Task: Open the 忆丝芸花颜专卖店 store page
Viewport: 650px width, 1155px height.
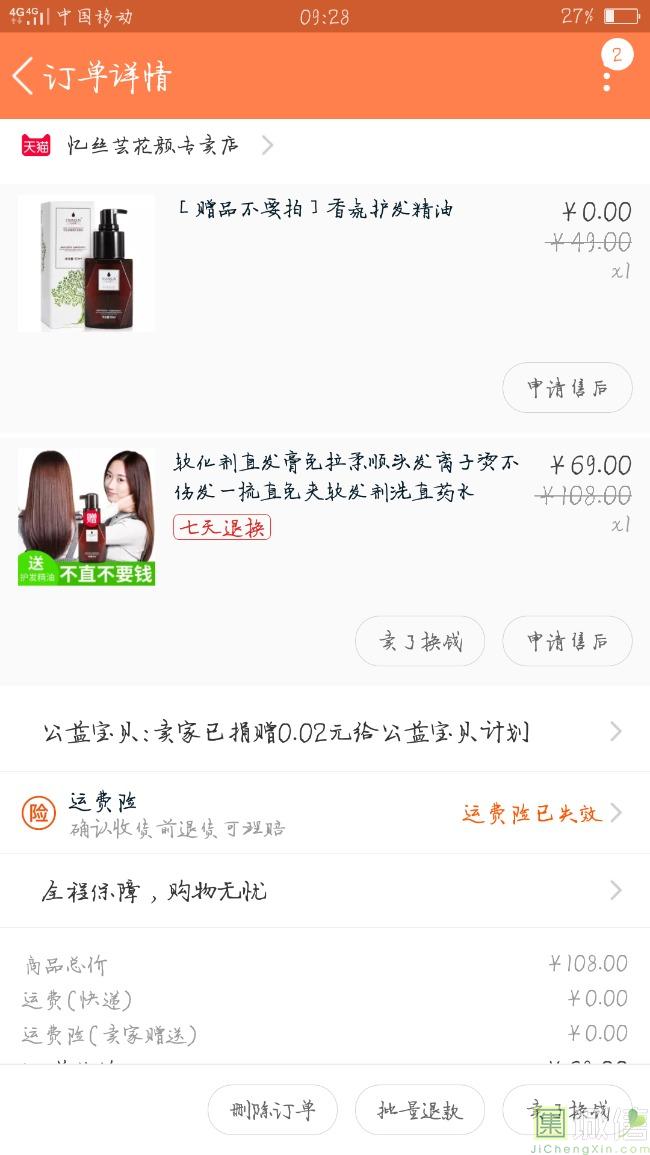Action: pyautogui.click(x=147, y=145)
